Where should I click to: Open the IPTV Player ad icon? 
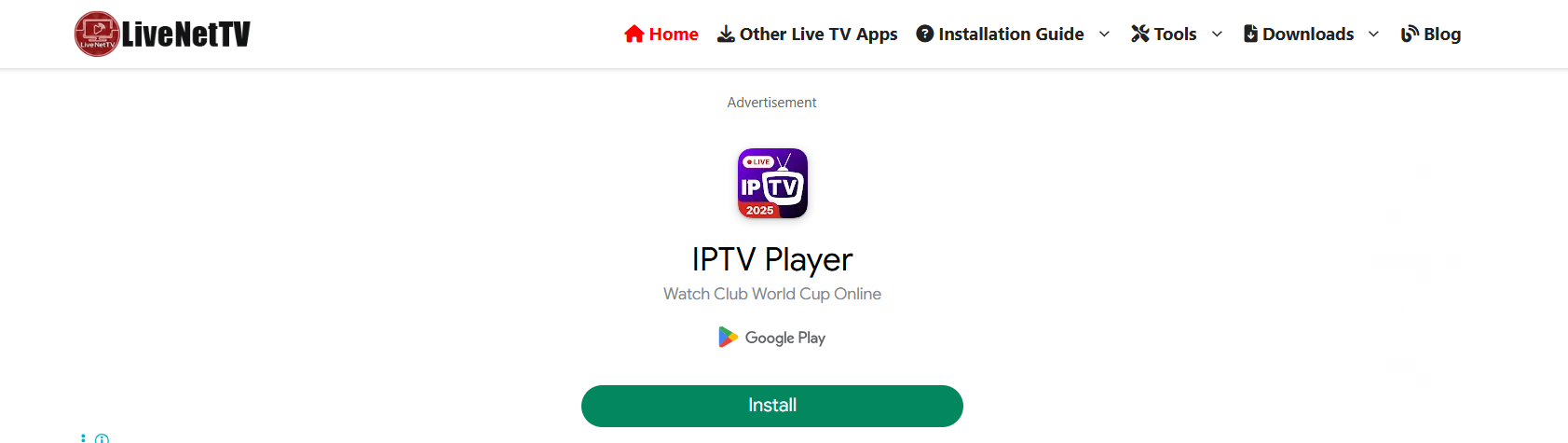[x=772, y=184]
